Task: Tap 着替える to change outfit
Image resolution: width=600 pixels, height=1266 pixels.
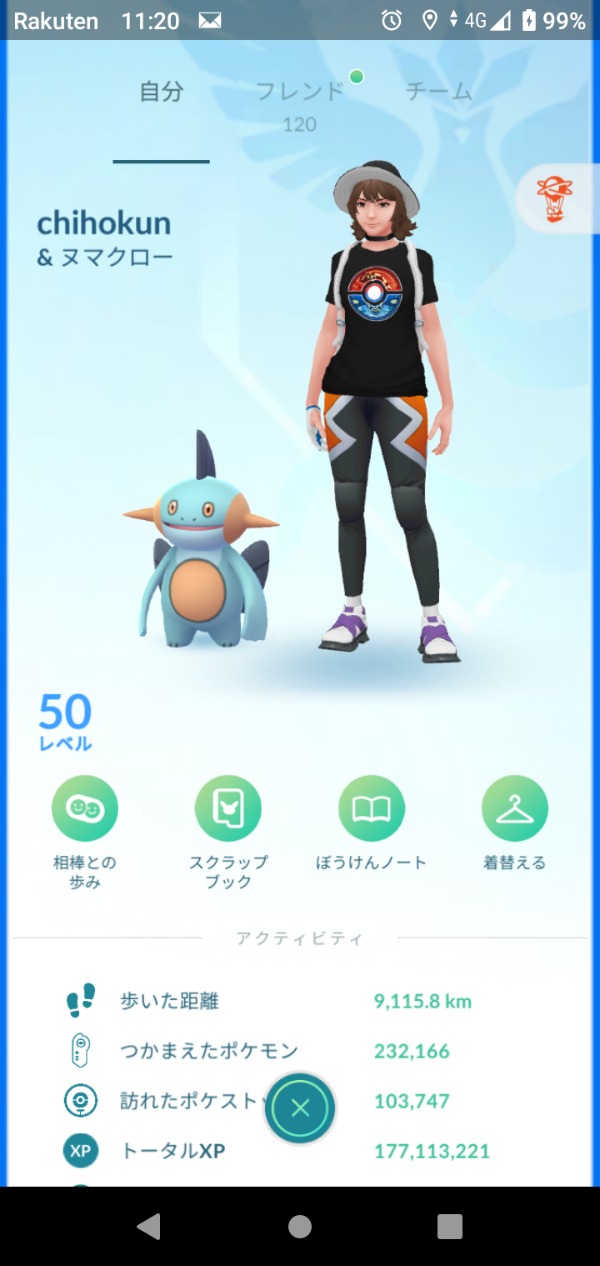Action: click(515, 808)
